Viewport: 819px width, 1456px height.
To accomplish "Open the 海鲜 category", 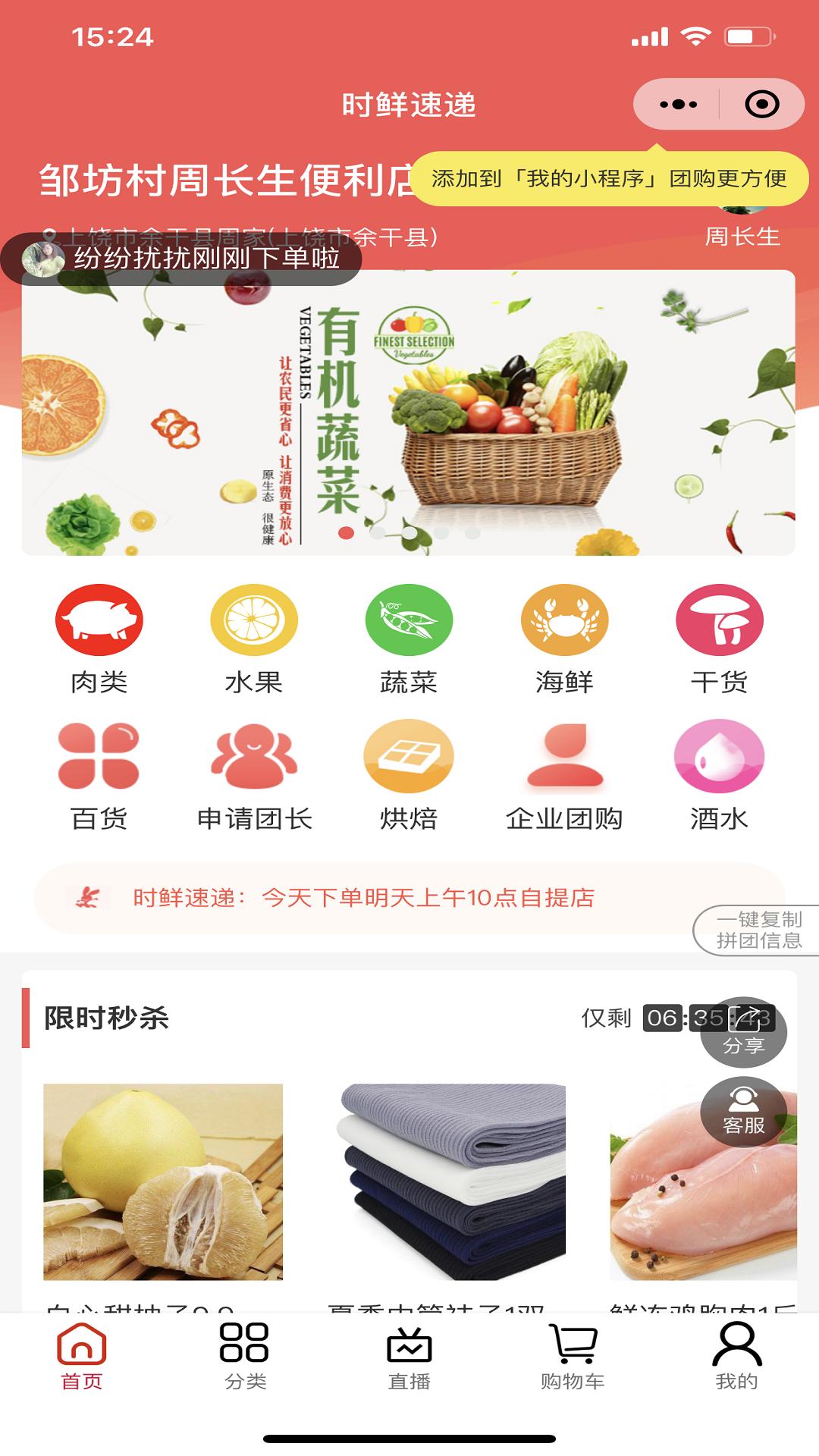I will tap(564, 639).
